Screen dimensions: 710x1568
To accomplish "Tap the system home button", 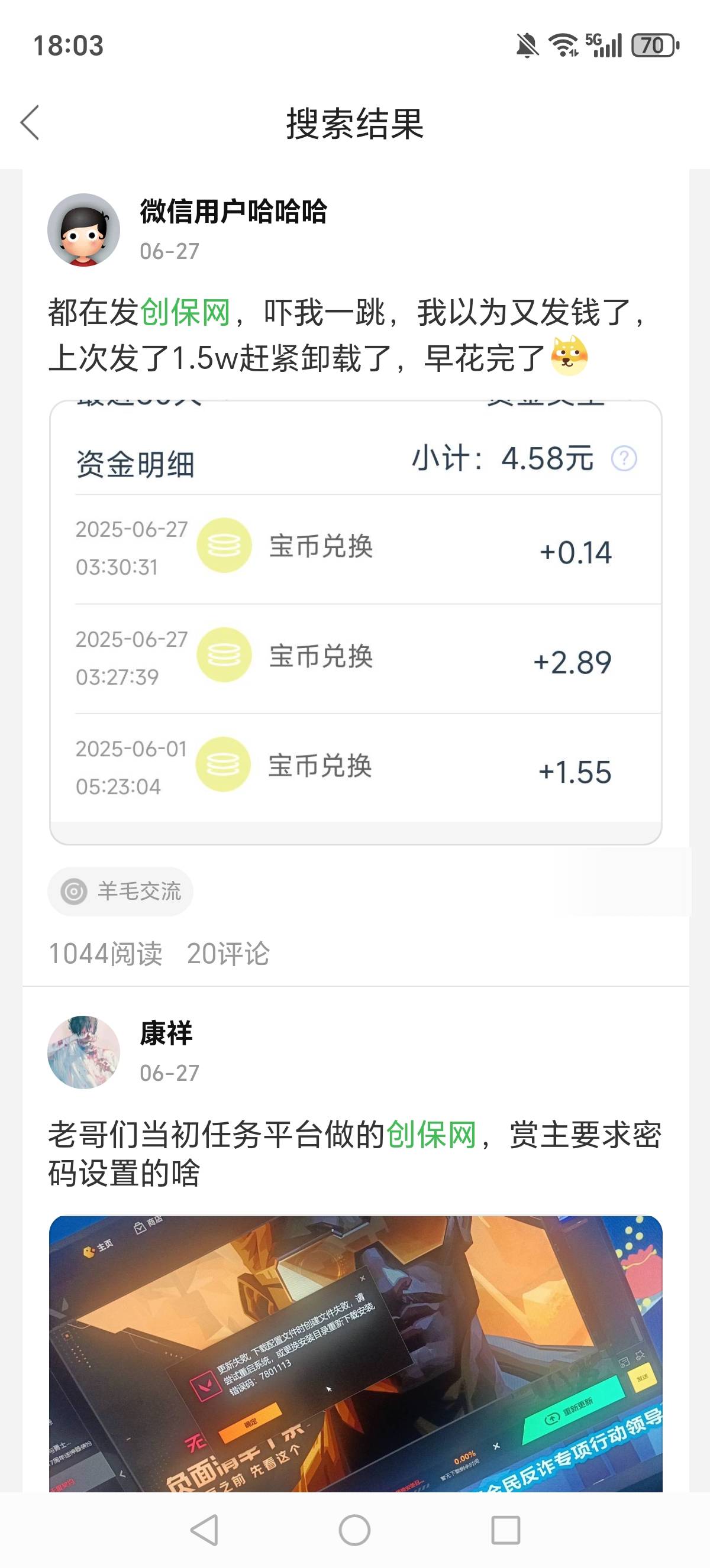I will [x=354, y=1530].
